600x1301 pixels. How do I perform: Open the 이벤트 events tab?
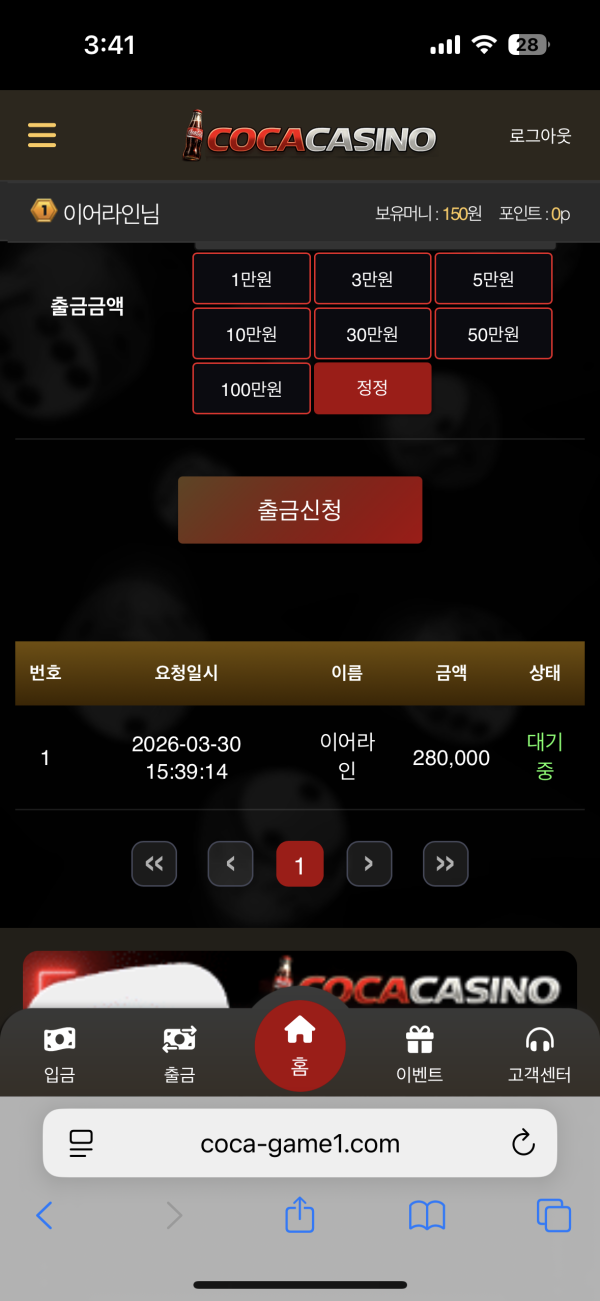(x=419, y=1055)
